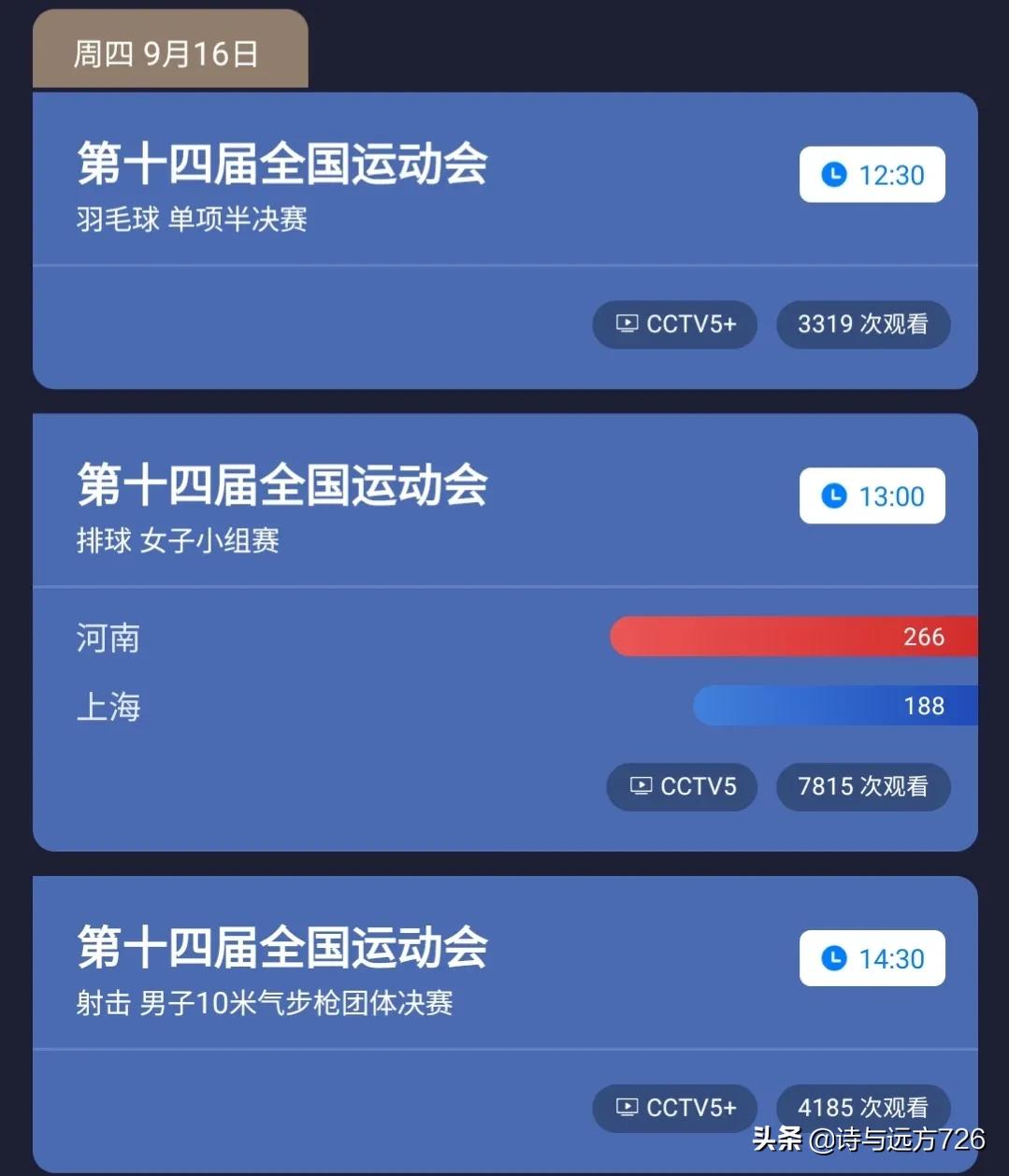The width and height of the screenshot is (1009, 1176).
Task: Click the 4185 次观看 view counter
Action: coord(862,1109)
